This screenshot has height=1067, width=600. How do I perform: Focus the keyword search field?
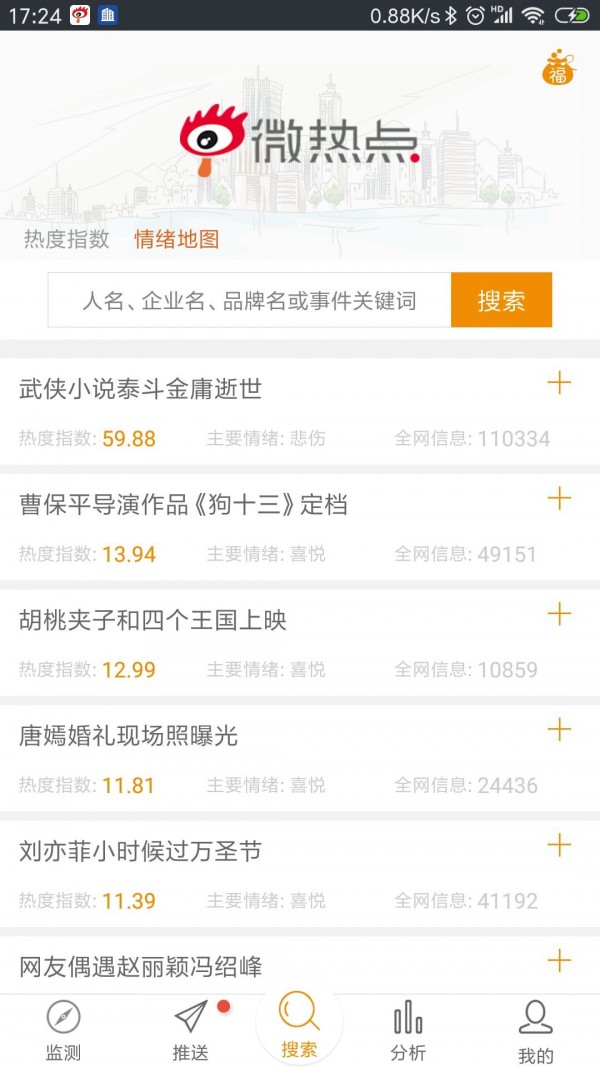tap(249, 300)
